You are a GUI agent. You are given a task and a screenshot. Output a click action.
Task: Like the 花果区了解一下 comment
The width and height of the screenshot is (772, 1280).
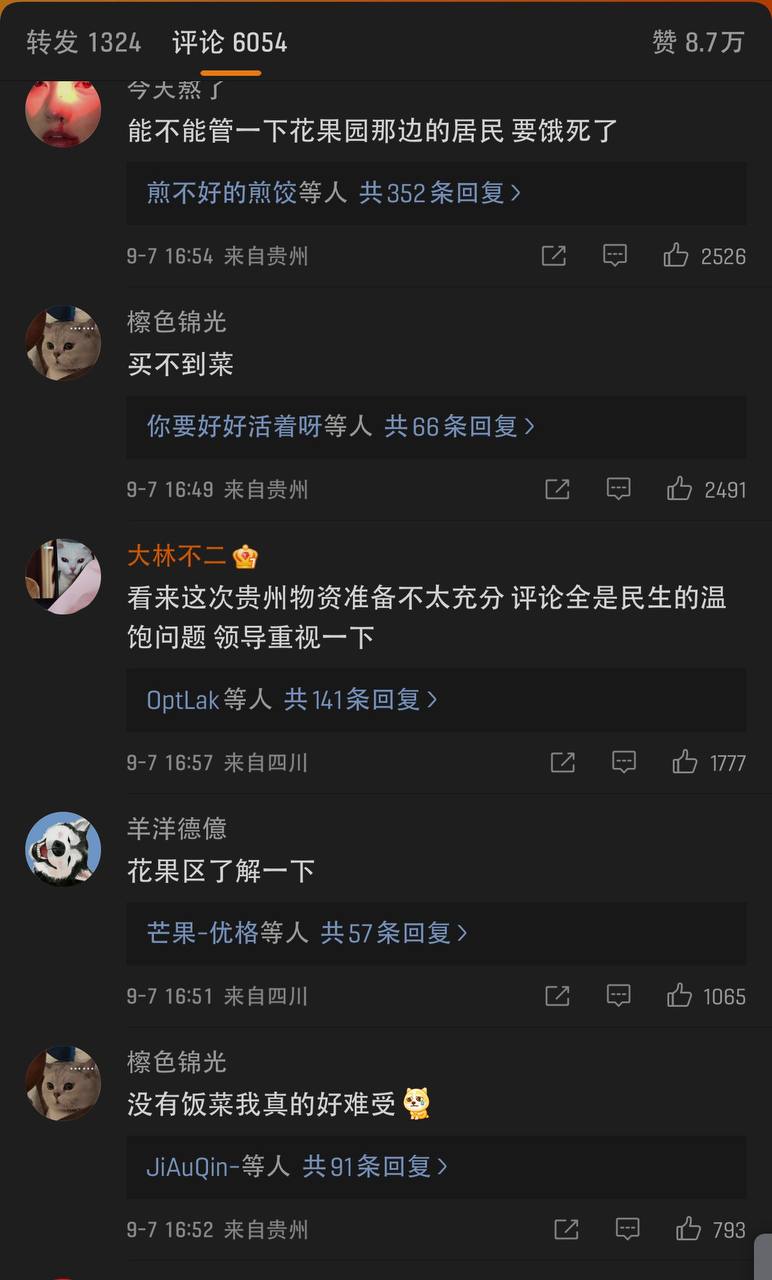pyautogui.click(x=707, y=996)
